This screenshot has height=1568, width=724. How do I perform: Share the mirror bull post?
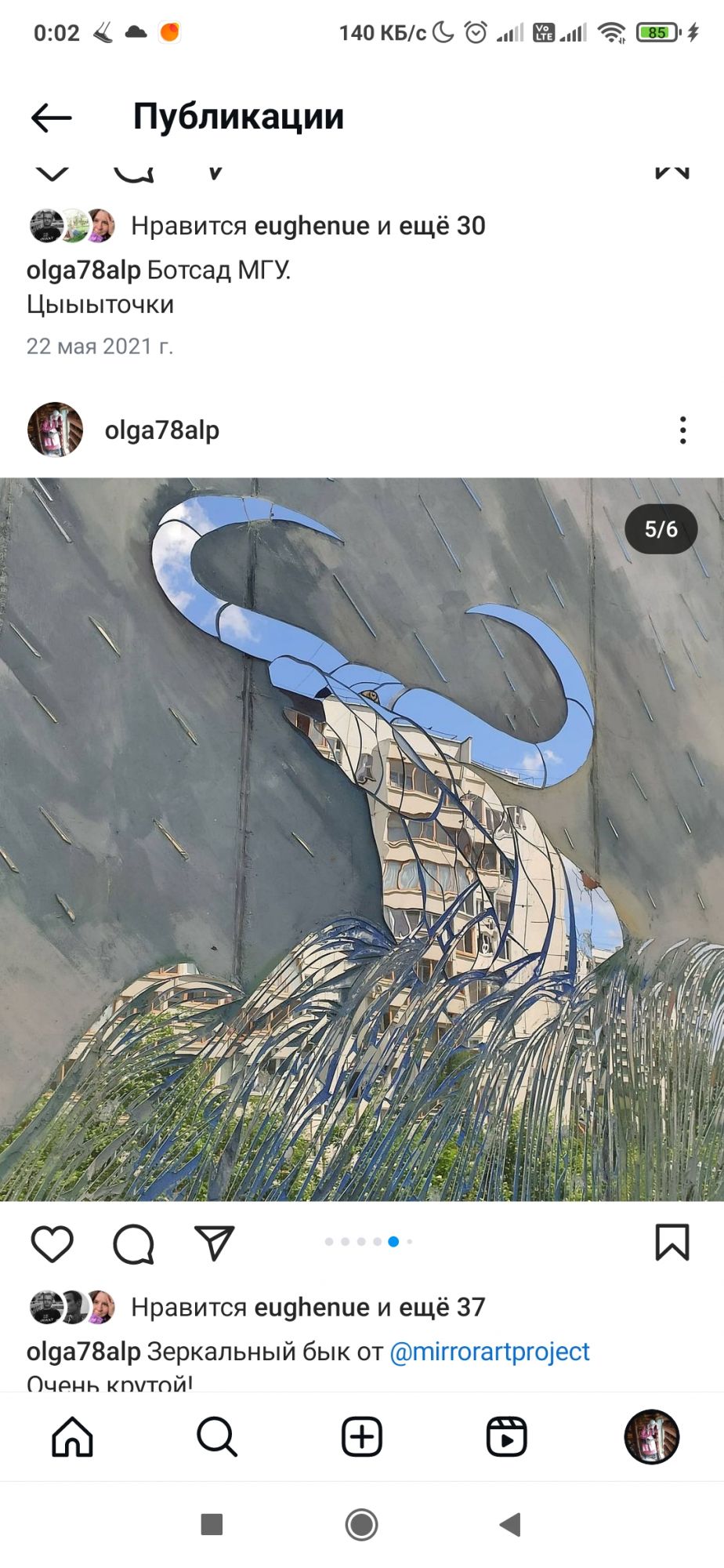pos(214,1243)
